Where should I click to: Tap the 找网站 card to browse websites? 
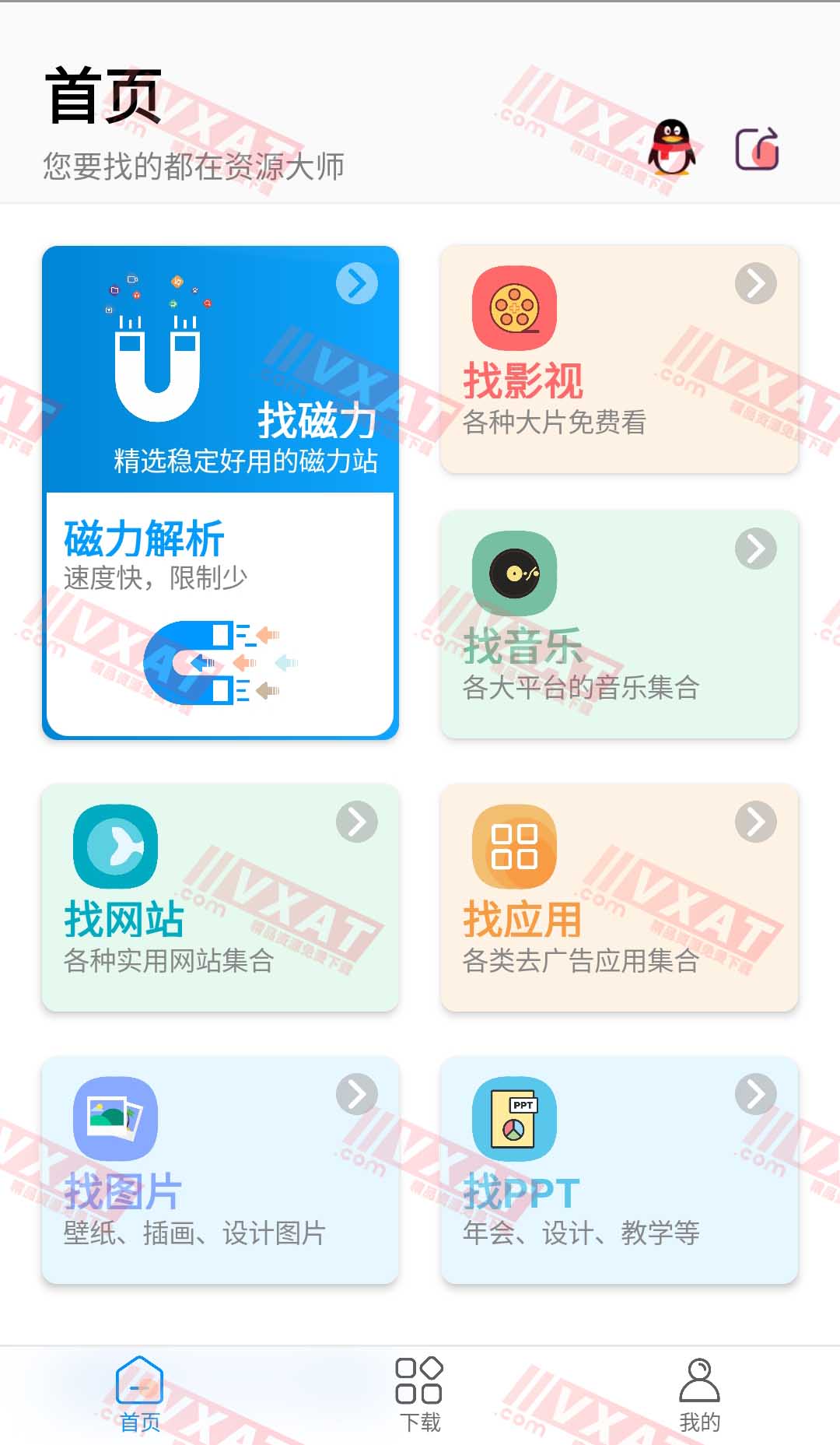click(x=222, y=899)
